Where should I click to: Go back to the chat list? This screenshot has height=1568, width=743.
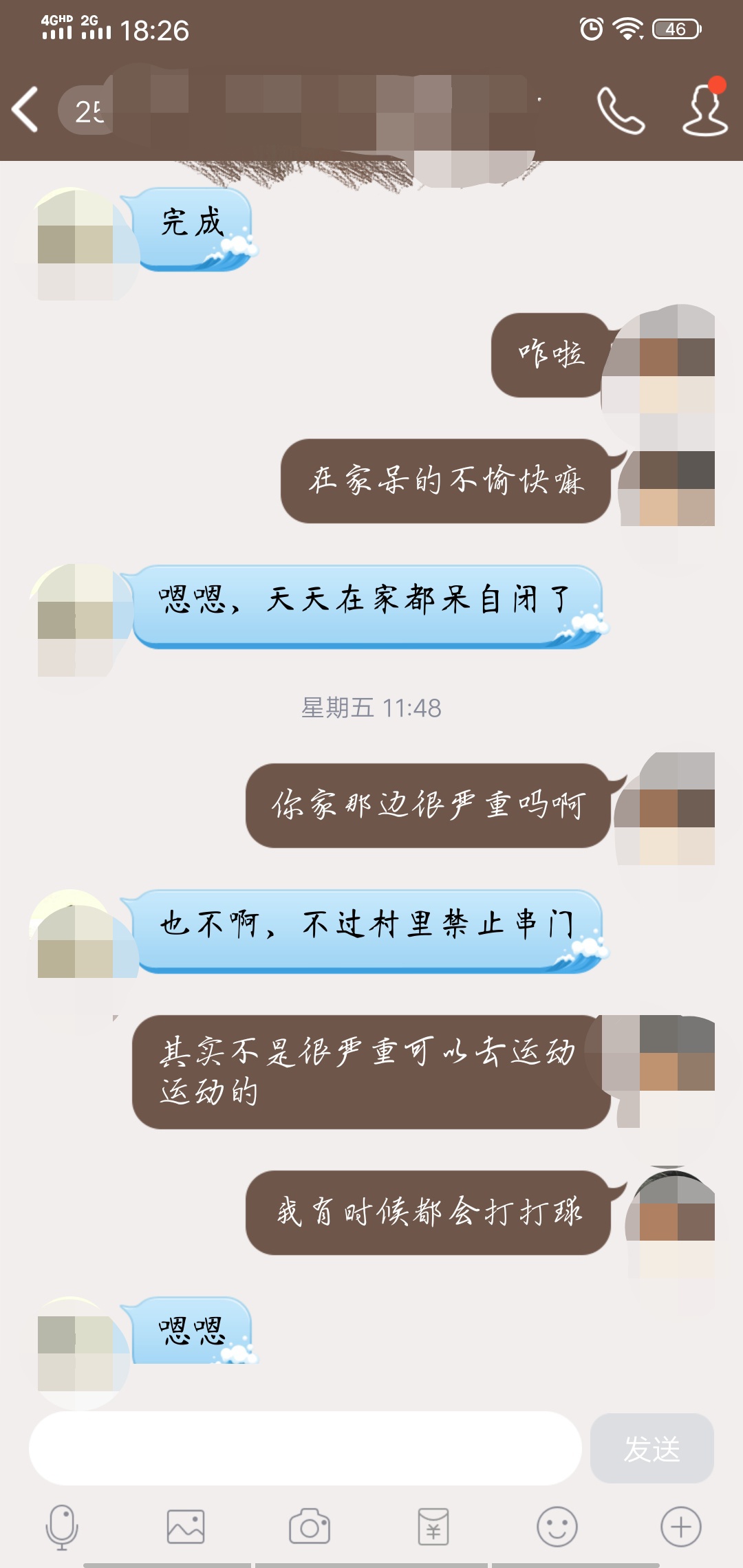[x=25, y=110]
